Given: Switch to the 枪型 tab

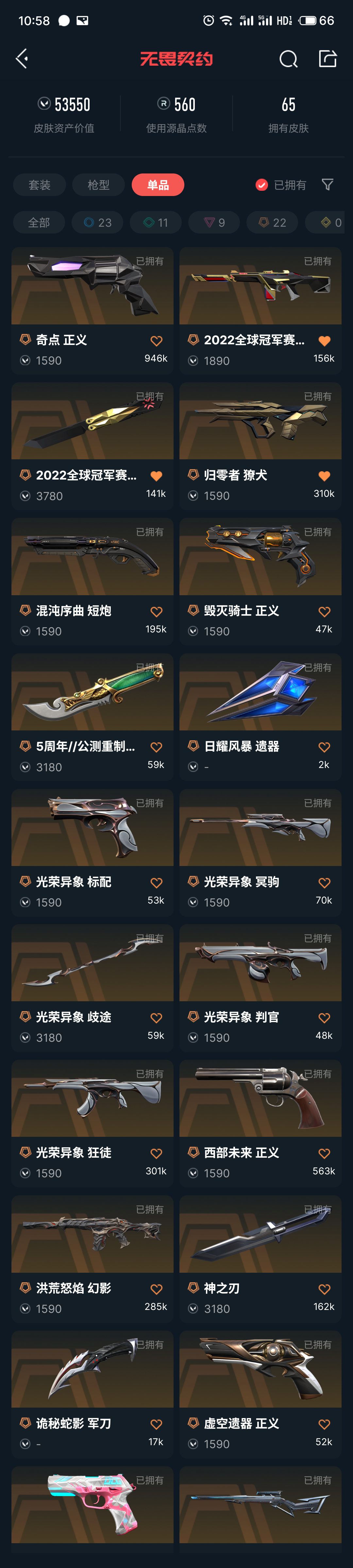Looking at the screenshot, I should [x=98, y=185].
